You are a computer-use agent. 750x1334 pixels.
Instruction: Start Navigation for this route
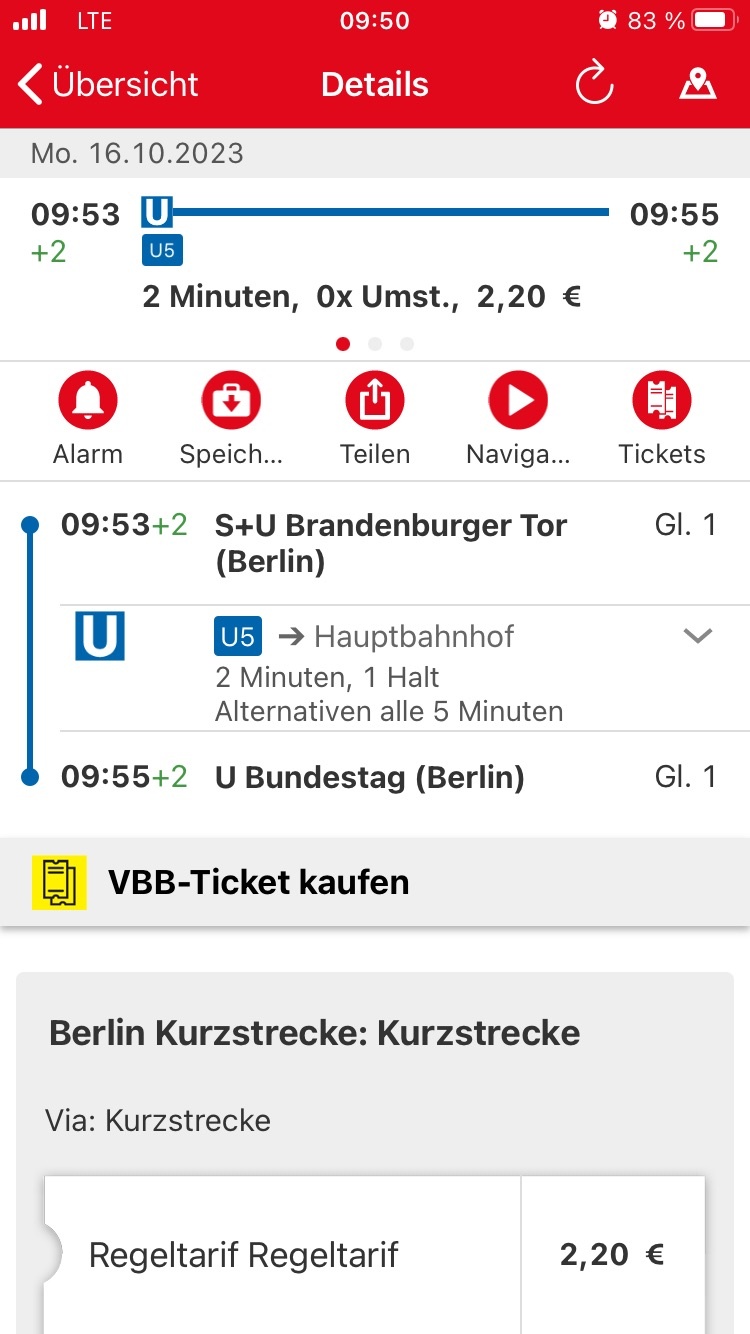[x=518, y=419]
